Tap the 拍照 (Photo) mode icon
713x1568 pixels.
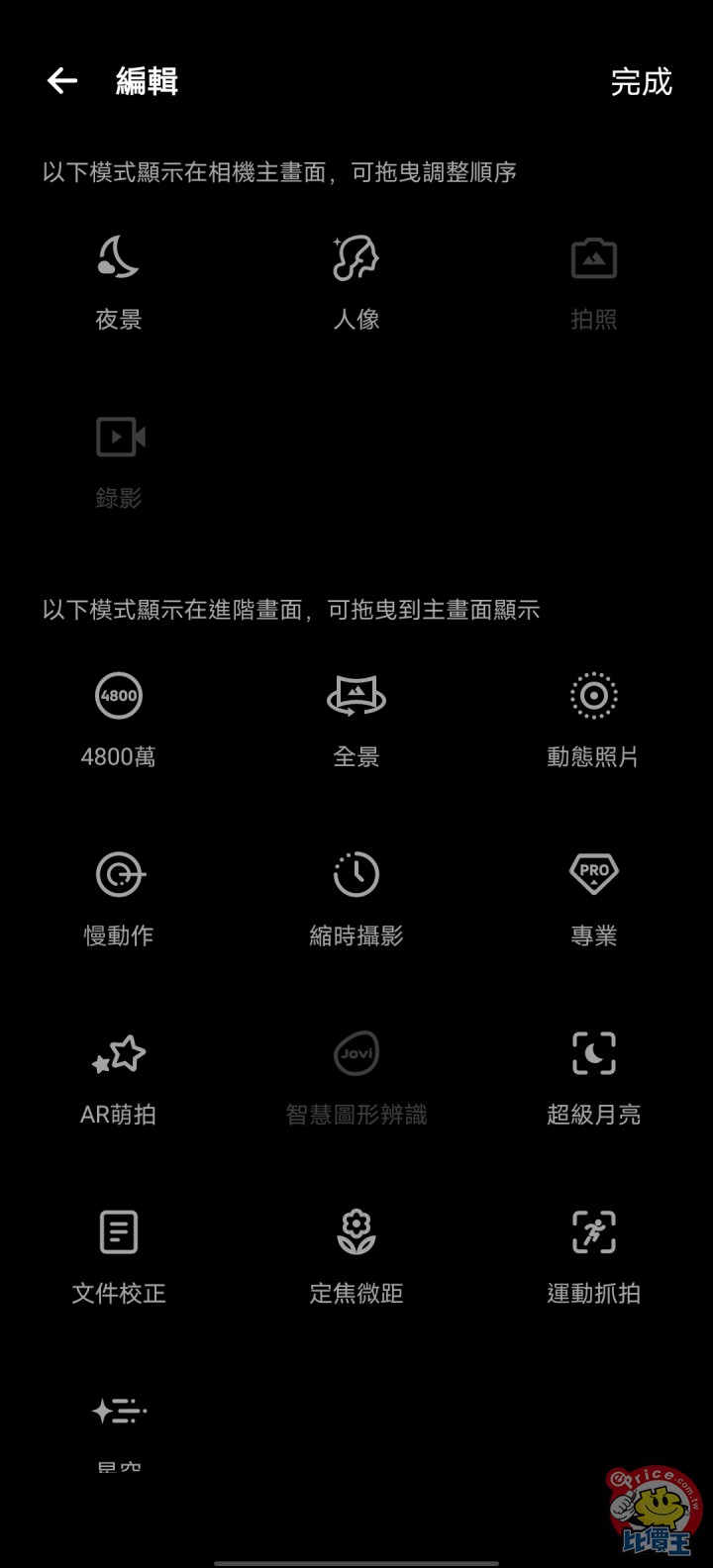tap(593, 257)
